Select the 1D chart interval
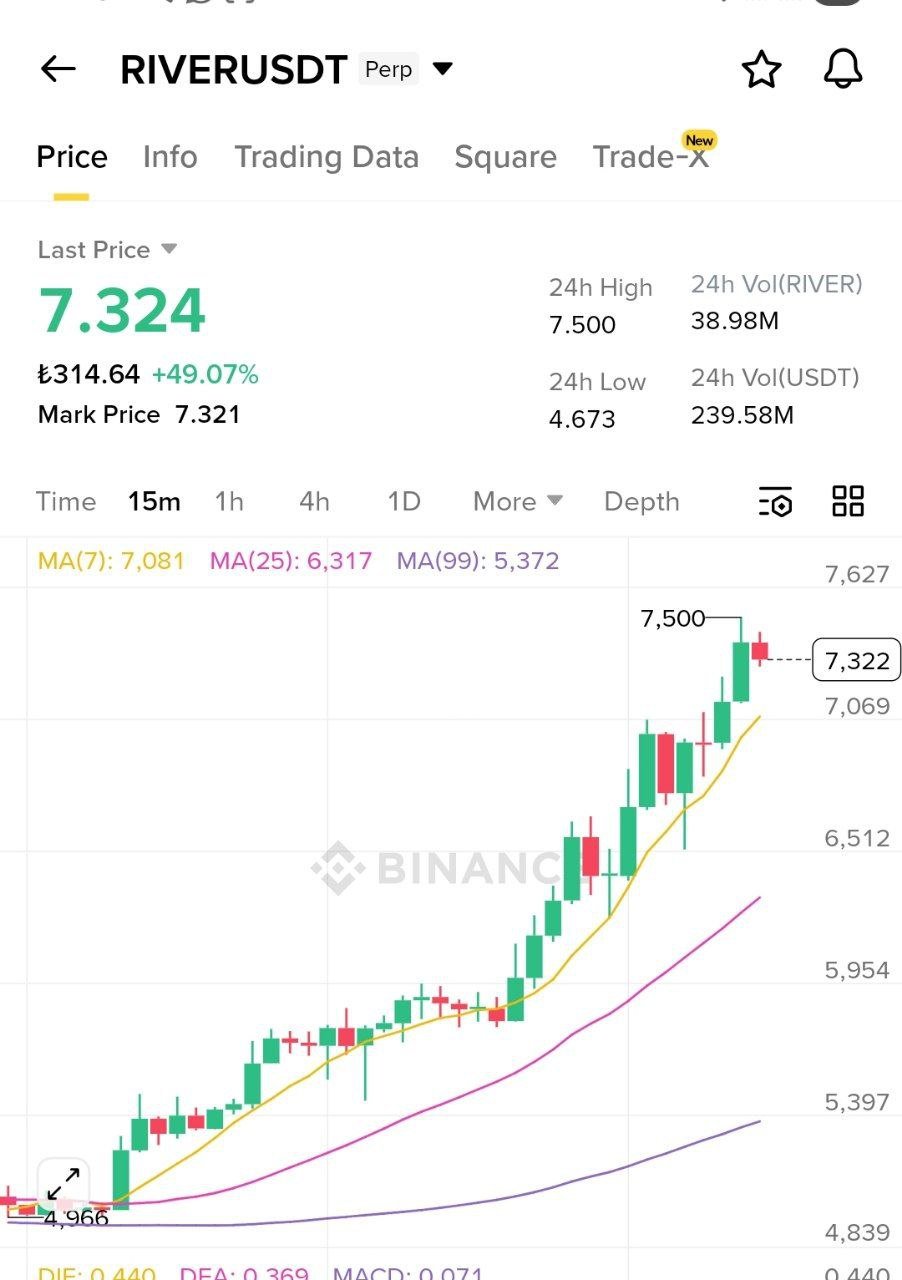902x1280 pixels. coord(404,501)
